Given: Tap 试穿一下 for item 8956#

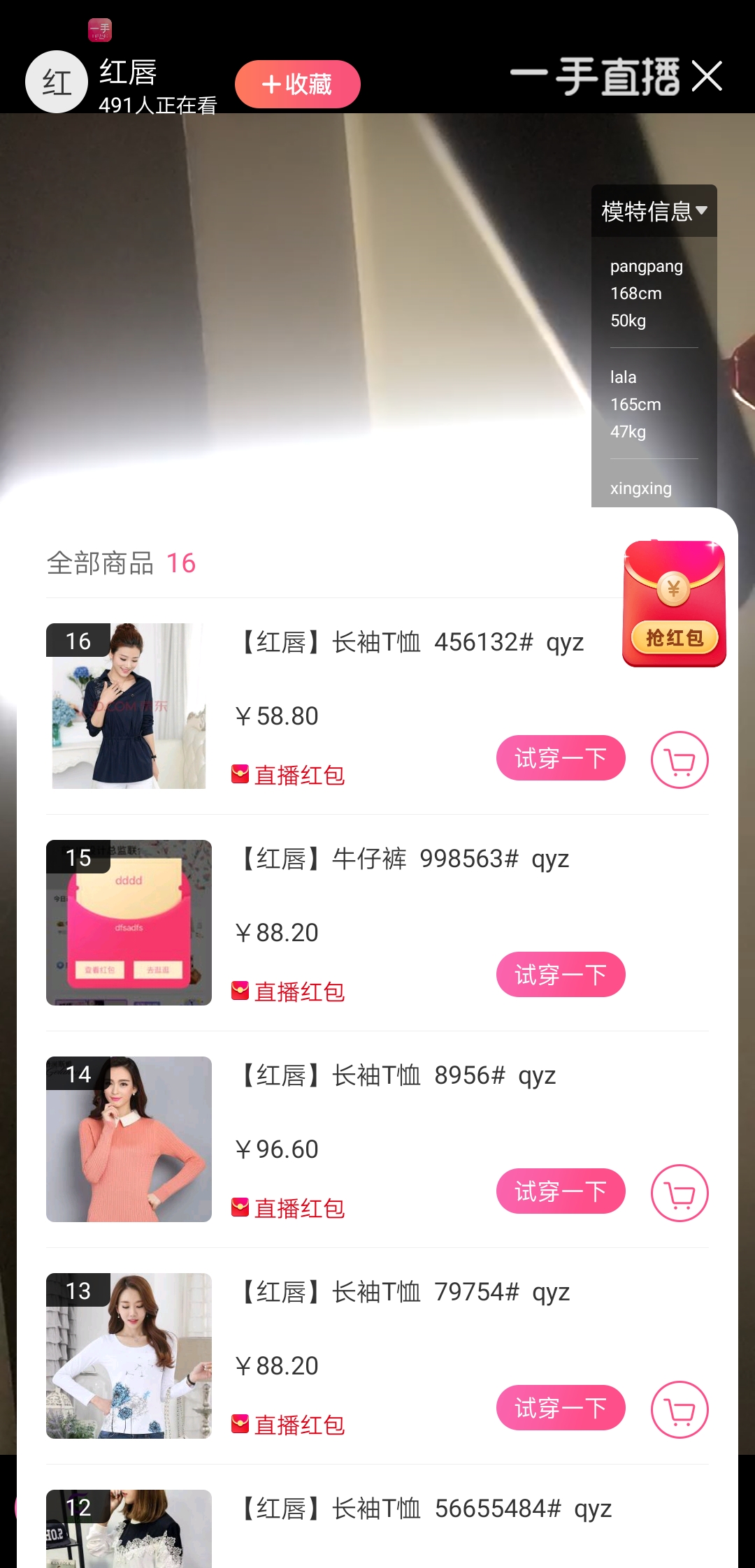Looking at the screenshot, I should (561, 1191).
